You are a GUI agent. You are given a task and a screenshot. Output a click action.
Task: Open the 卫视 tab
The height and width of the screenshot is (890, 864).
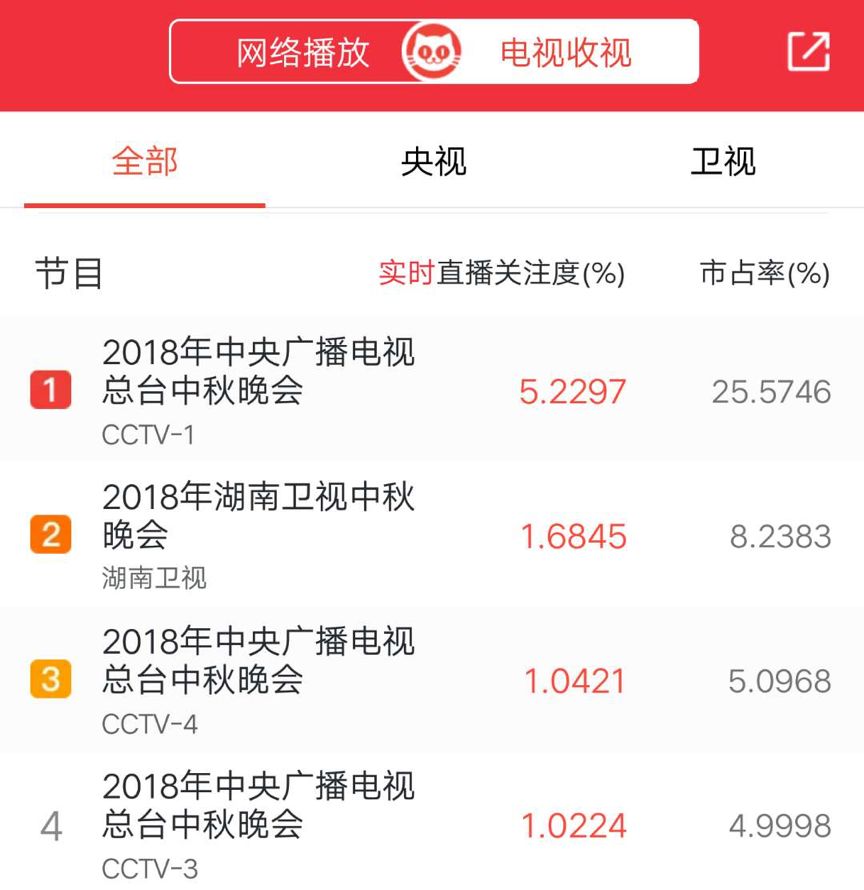click(723, 160)
